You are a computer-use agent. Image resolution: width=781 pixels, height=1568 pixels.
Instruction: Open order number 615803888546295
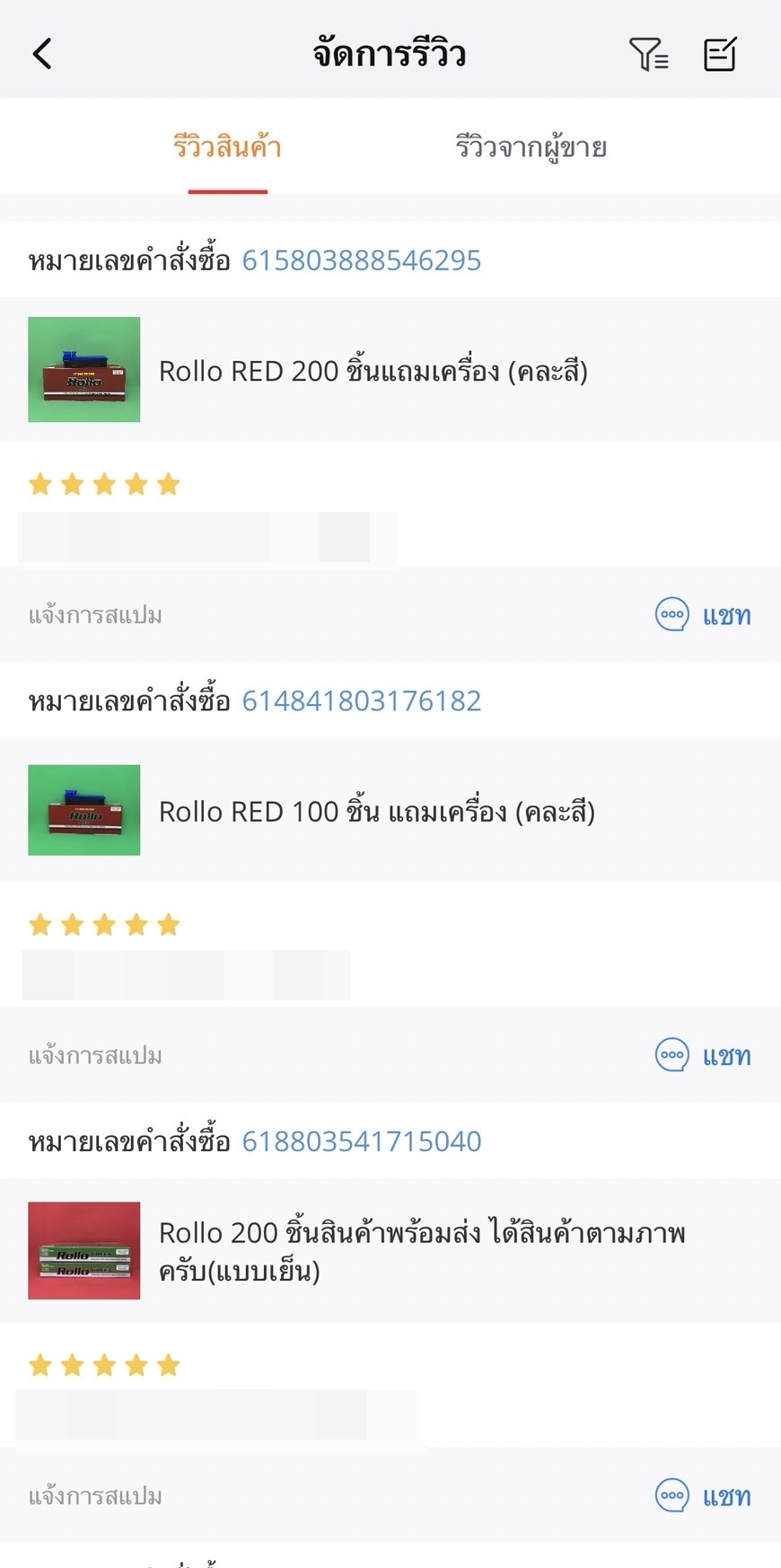tap(361, 260)
